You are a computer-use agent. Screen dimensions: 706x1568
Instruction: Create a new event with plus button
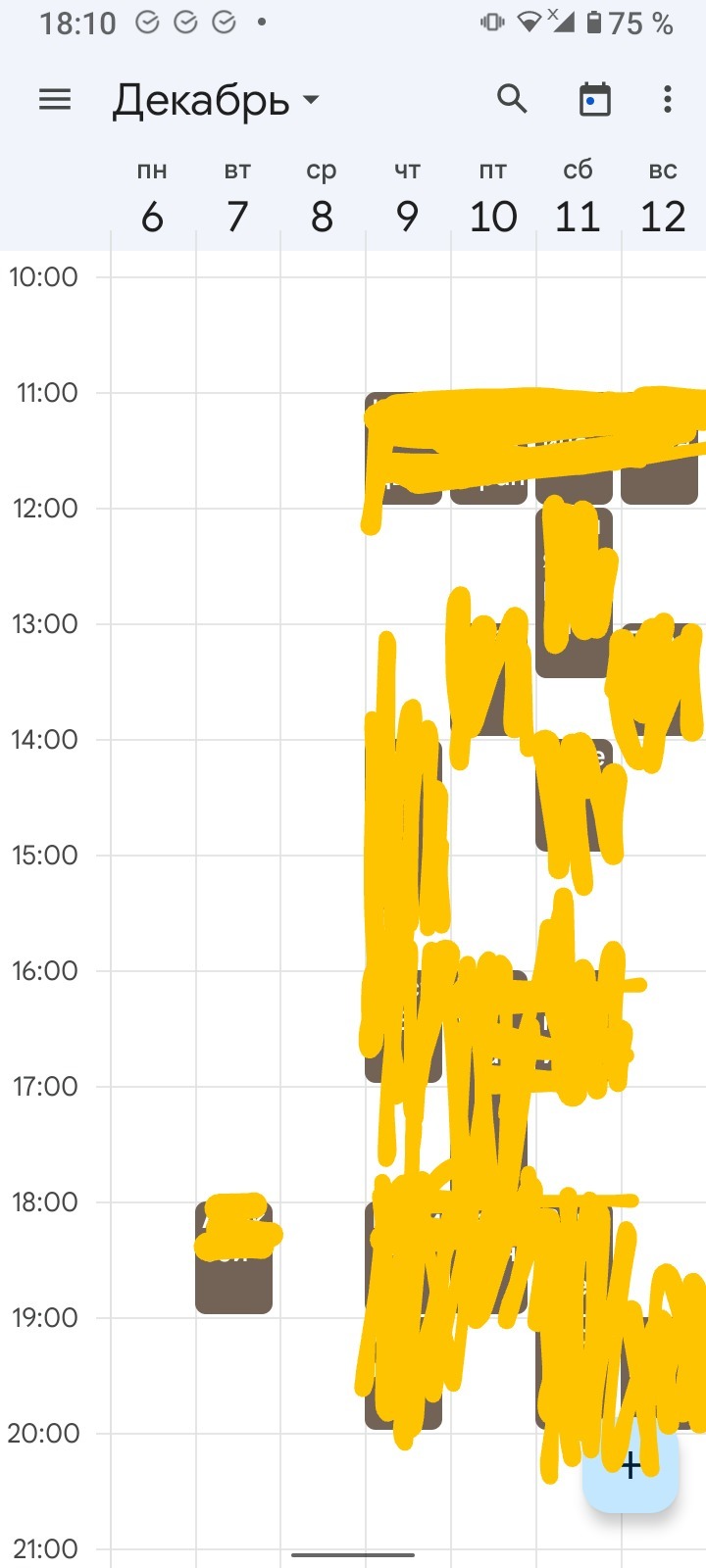[630, 1466]
